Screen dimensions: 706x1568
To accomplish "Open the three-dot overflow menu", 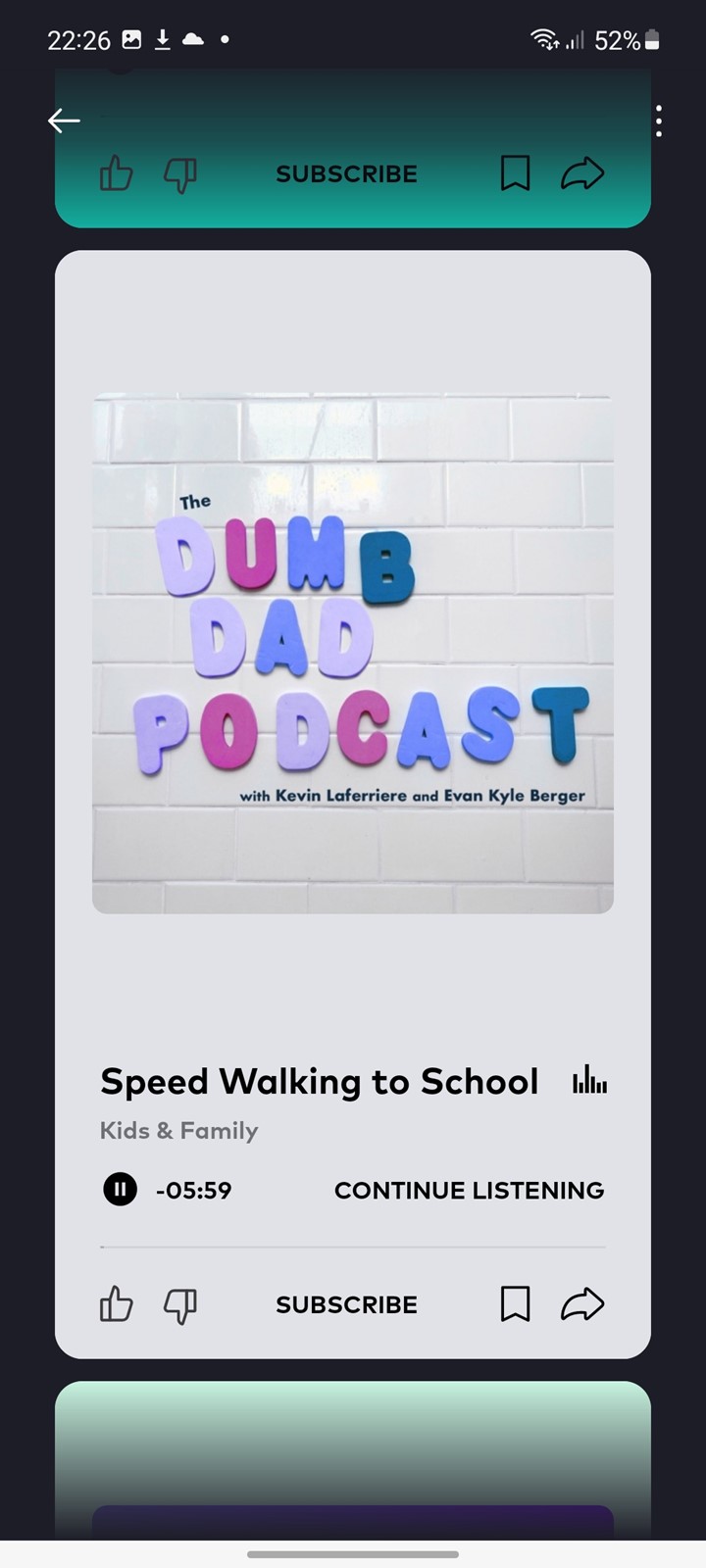I will click(659, 121).
